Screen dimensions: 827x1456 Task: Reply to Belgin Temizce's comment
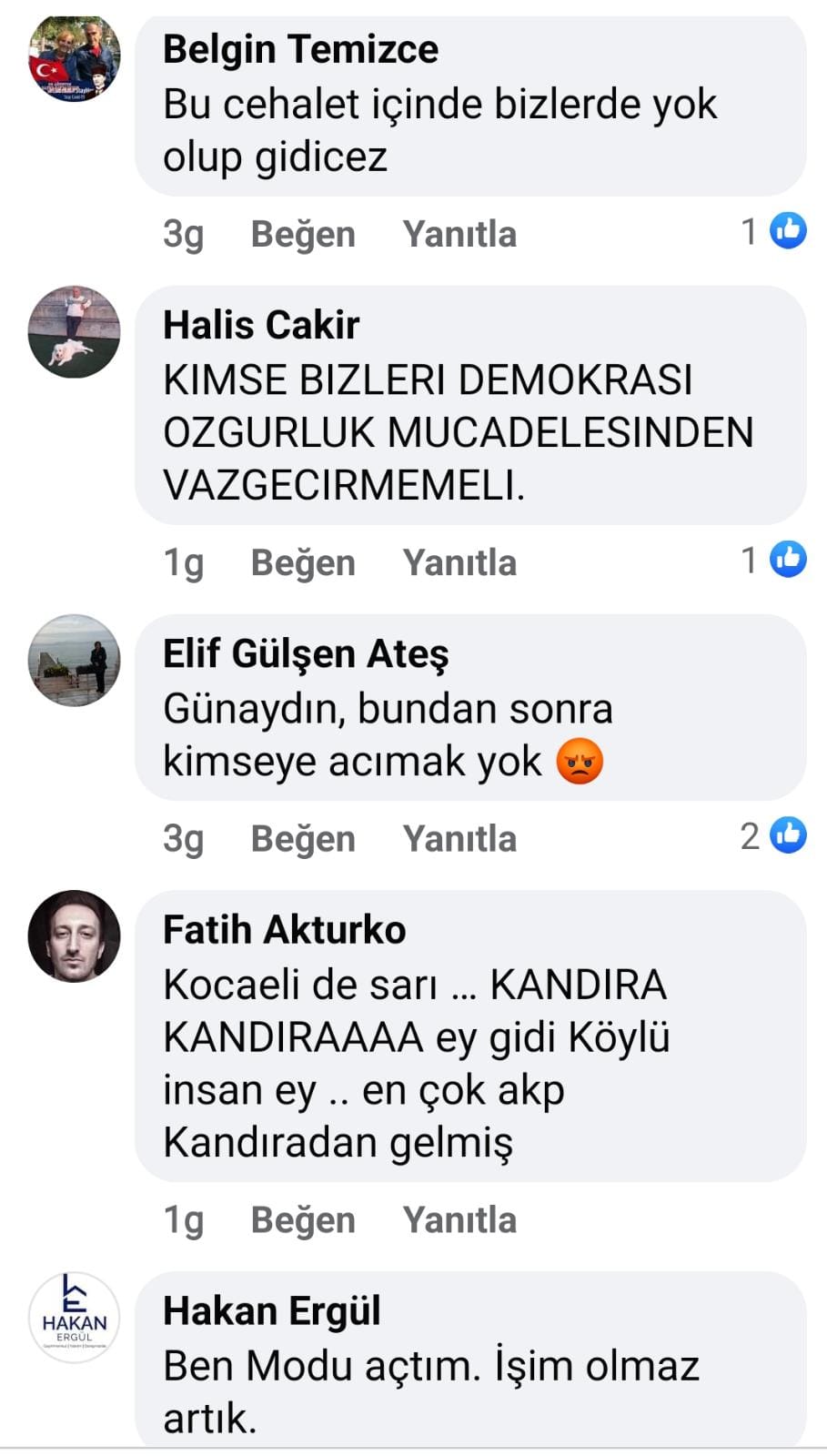(x=459, y=234)
